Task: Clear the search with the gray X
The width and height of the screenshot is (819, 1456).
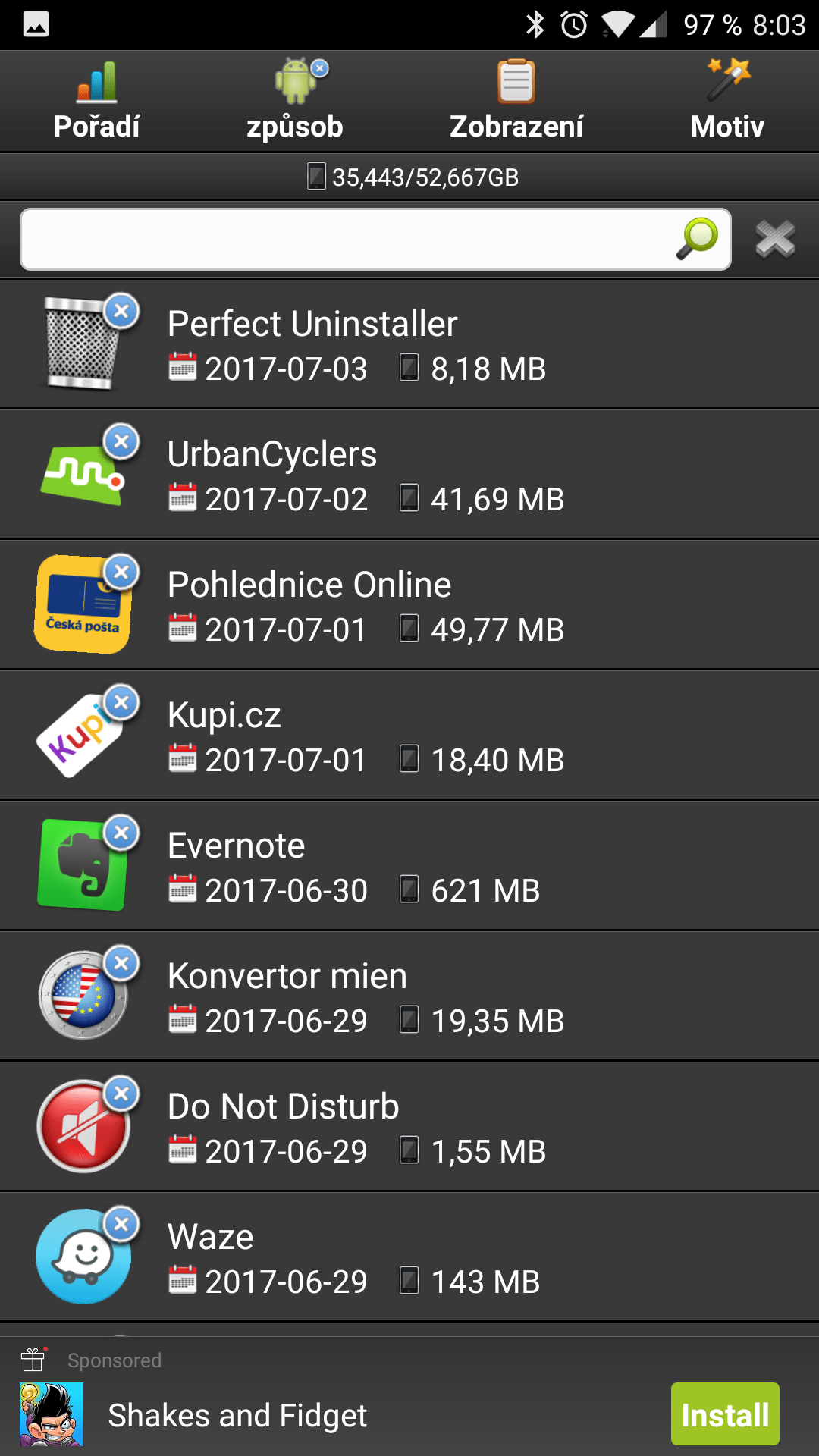Action: 775,240
